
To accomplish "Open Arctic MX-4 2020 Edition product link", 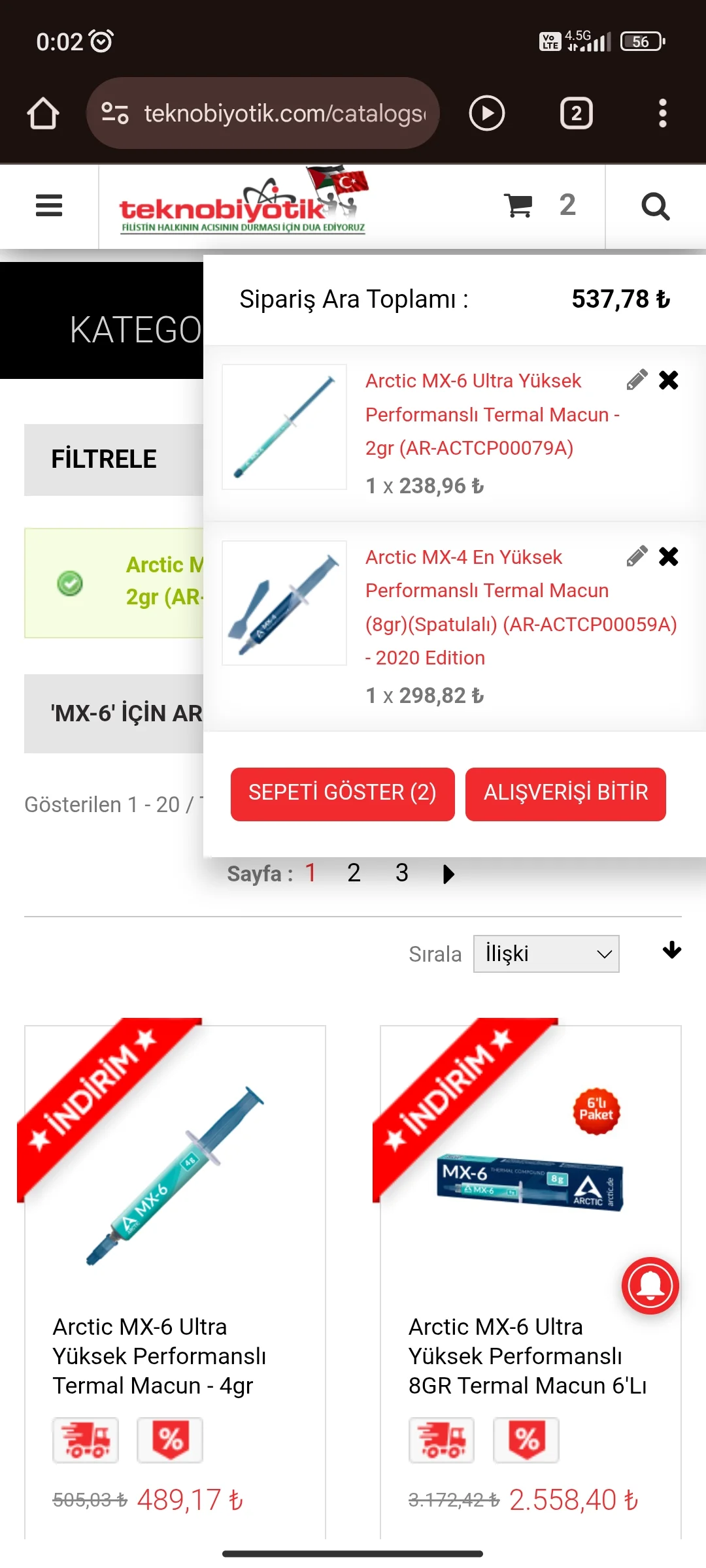I will [520, 607].
